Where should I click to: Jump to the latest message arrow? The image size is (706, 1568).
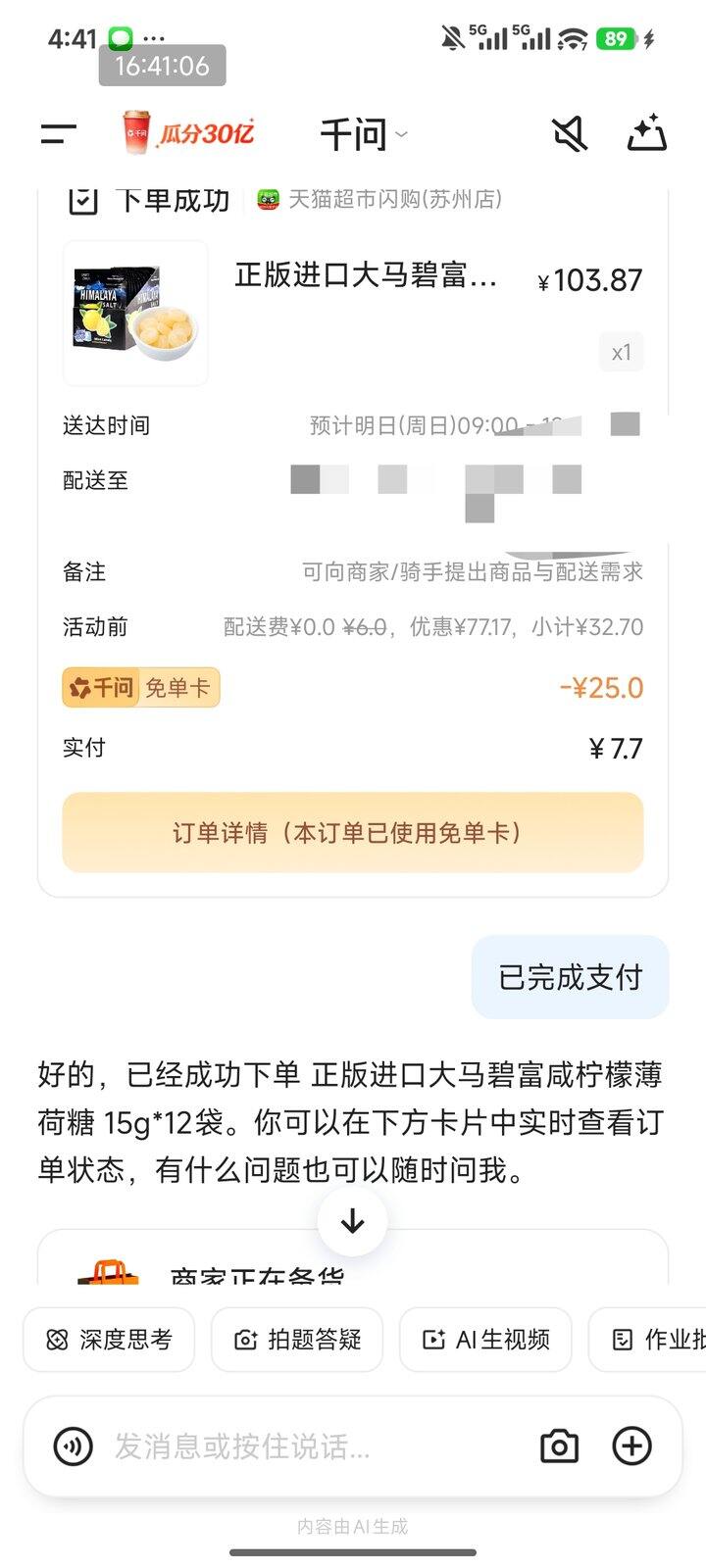(x=353, y=1221)
